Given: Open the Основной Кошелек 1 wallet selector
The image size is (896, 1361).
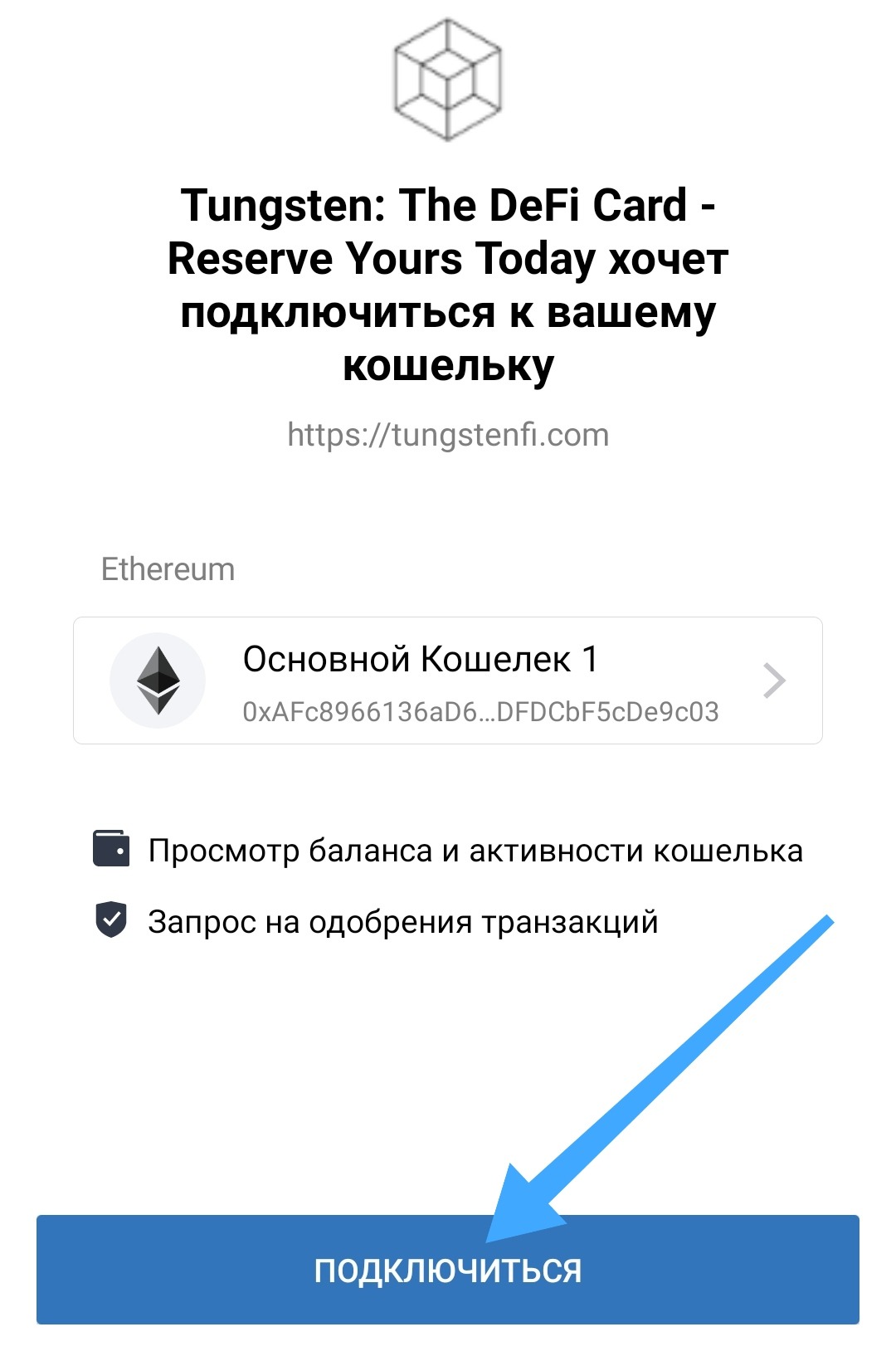Looking at the screenshot, I should [x=447, y=680].
